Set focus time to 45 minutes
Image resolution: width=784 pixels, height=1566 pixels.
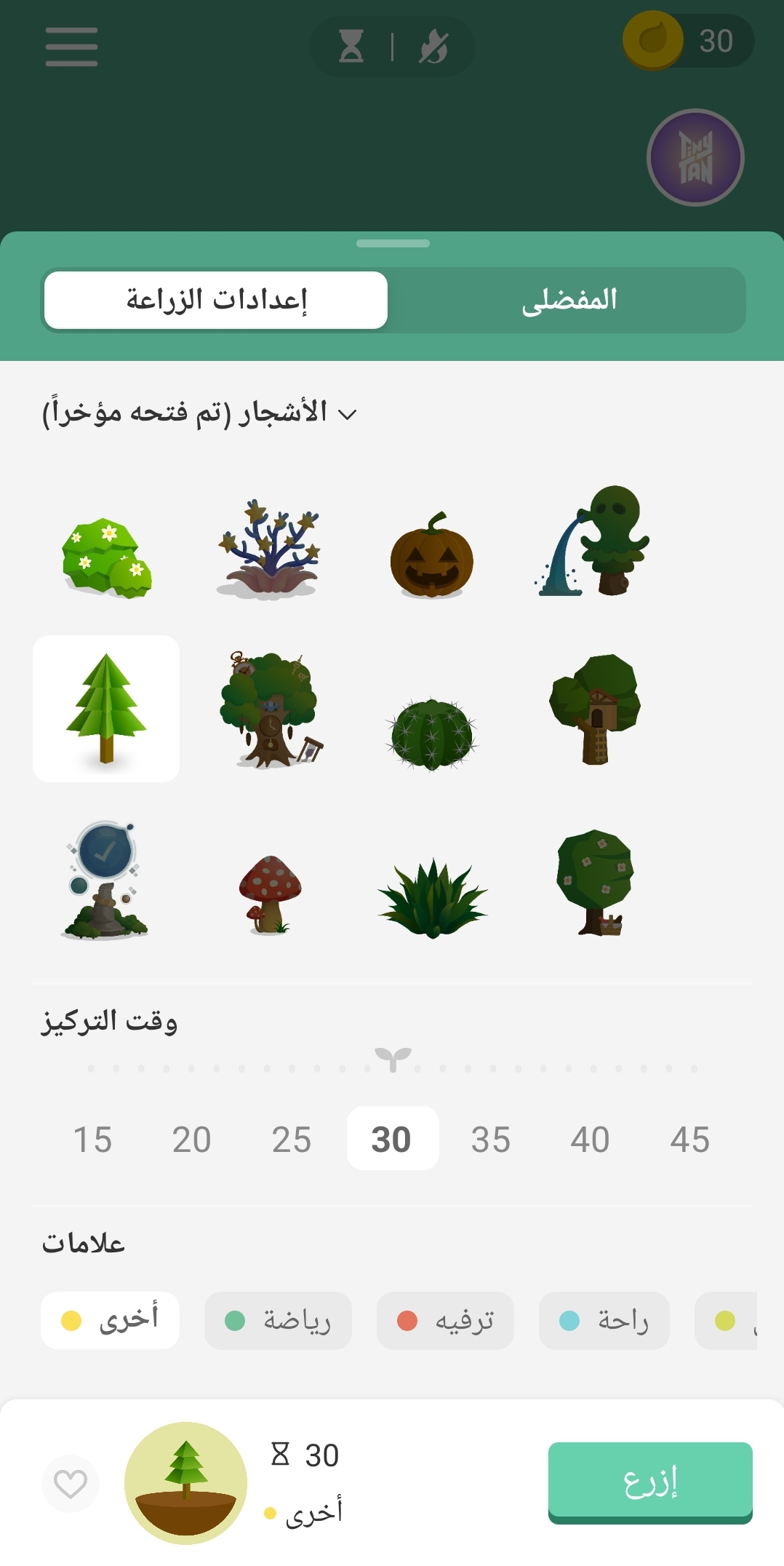click(x=689, y=1139)
